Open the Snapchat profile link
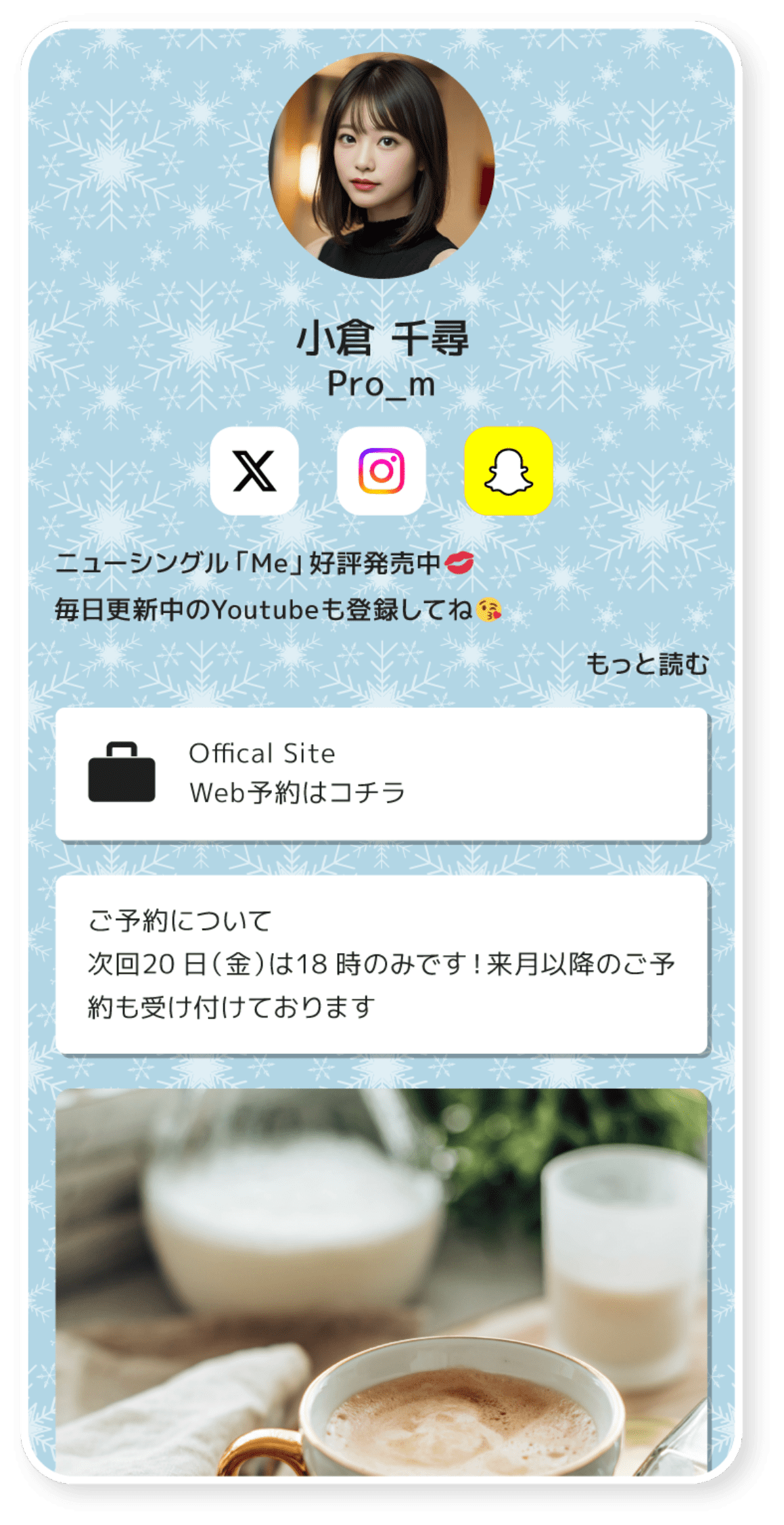 508,470
